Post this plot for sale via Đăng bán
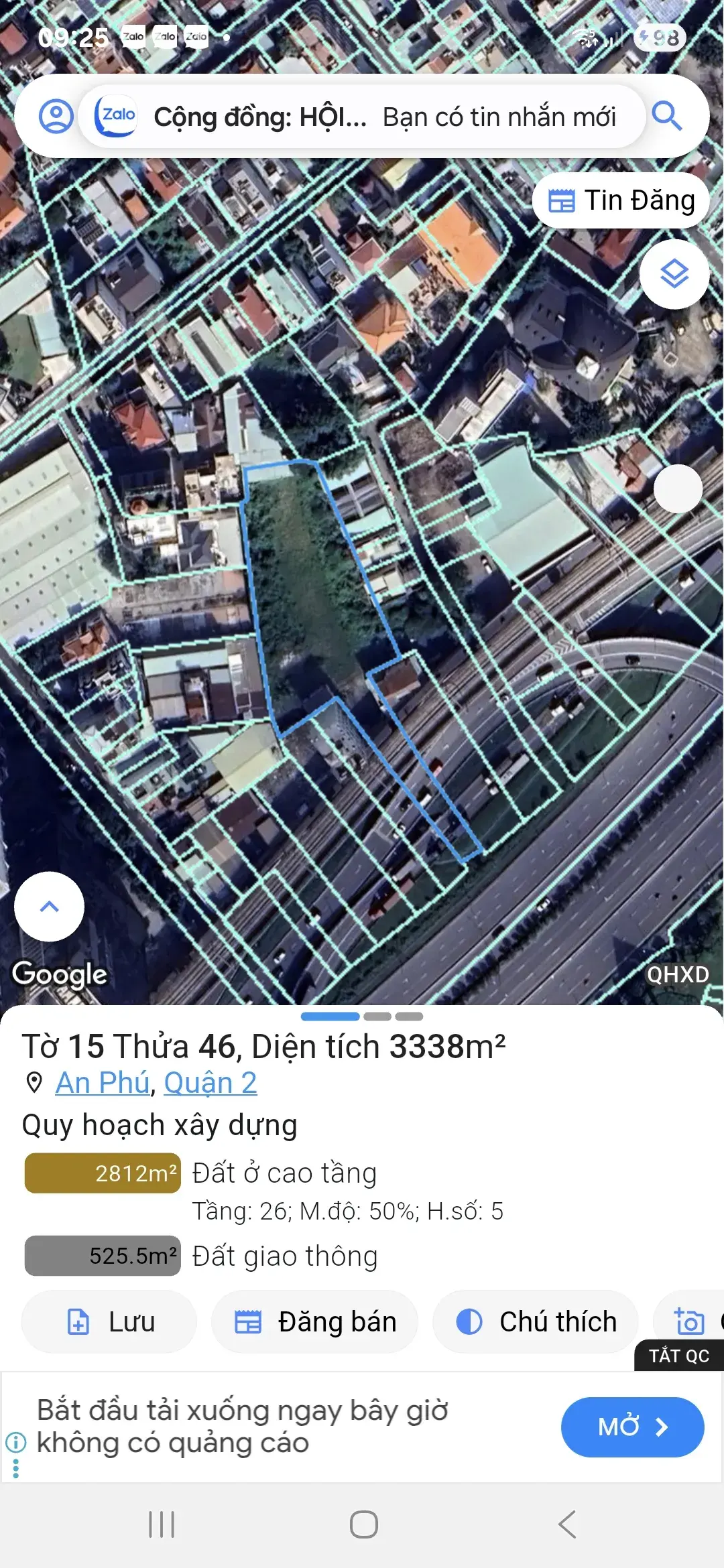Screen dimensions: 724x1568 [315, 1322]
